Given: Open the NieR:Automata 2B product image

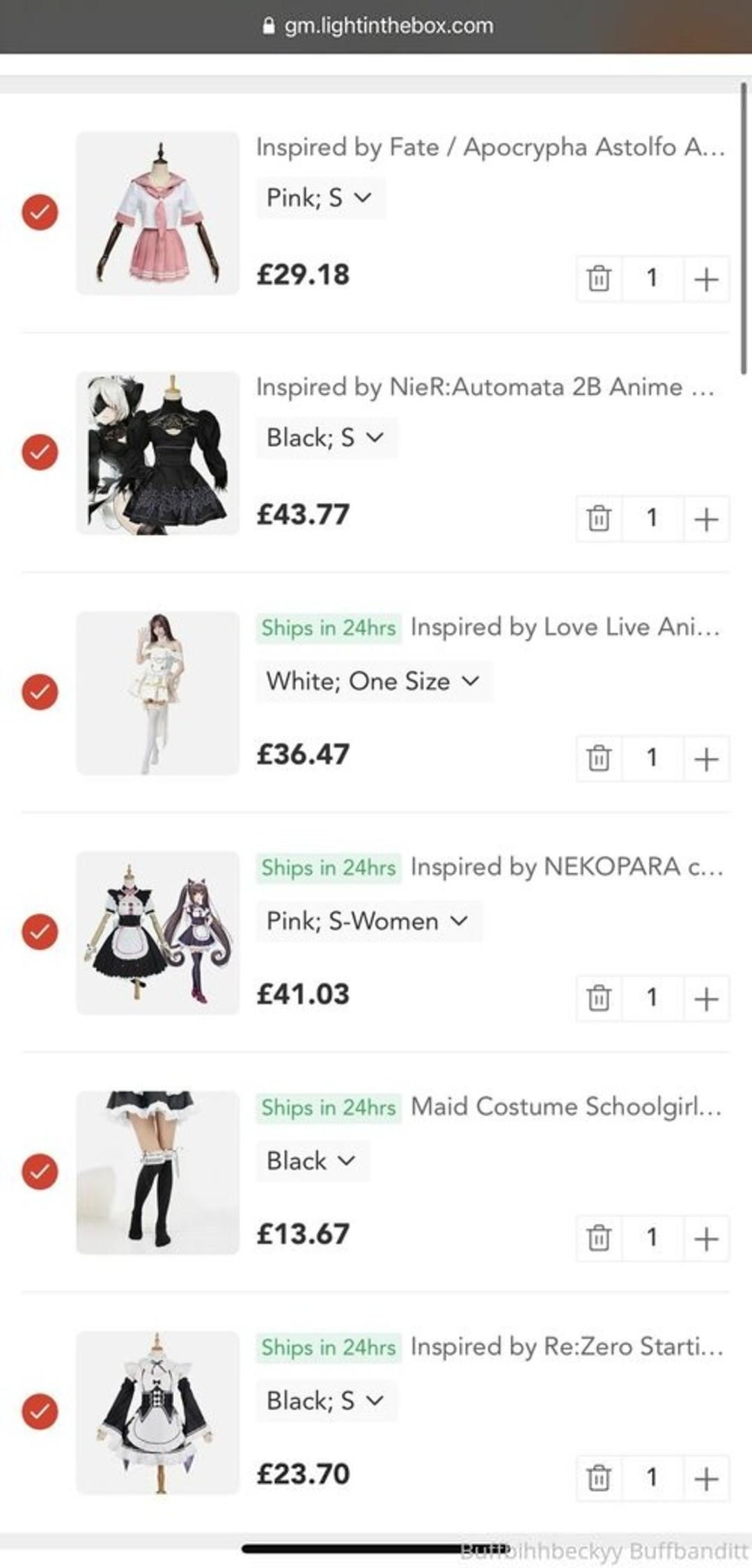Looking at the screenshot, I should click(158, 453).
